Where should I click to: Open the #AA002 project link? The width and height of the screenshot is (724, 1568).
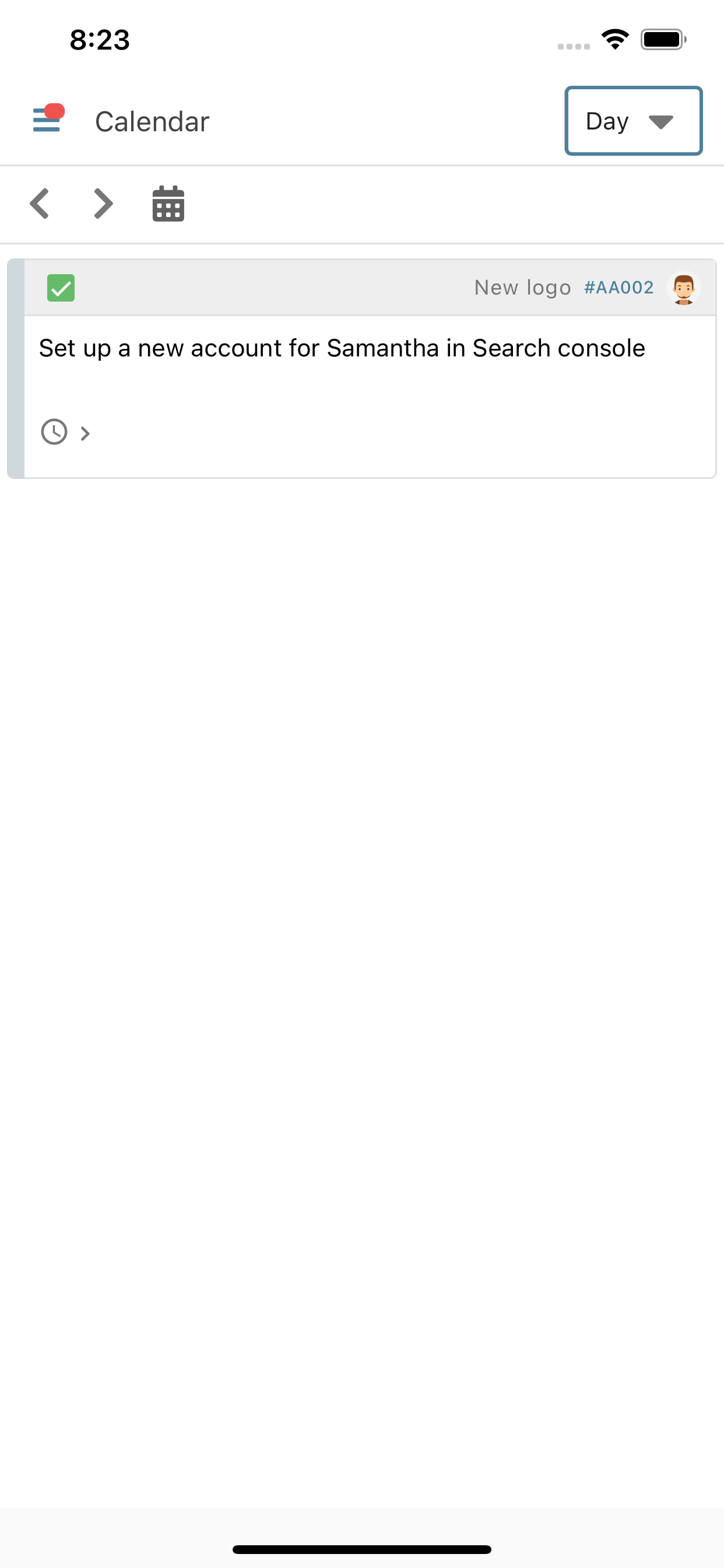pyautogui.click(x=618, y=288)
